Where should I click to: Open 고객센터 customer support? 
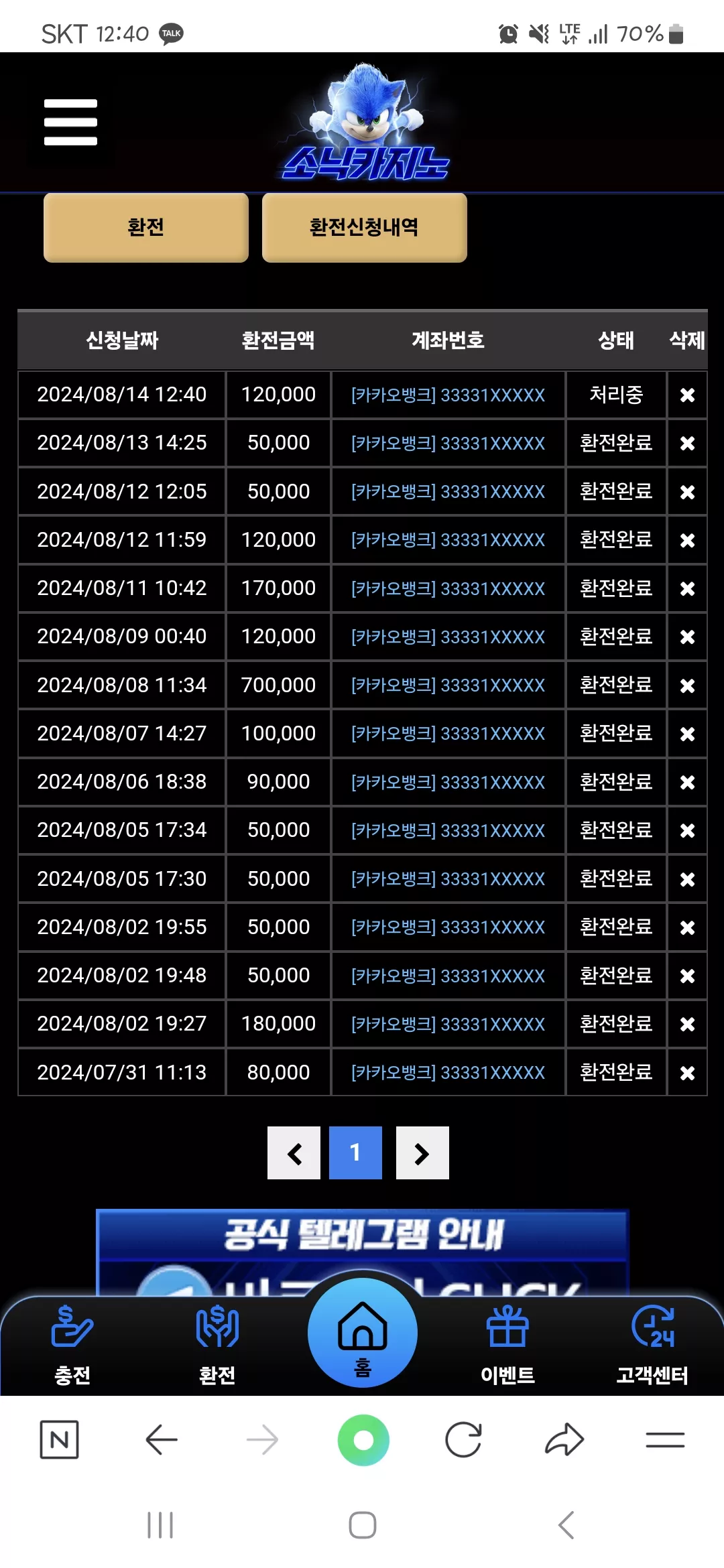[x=652, y=1345]
